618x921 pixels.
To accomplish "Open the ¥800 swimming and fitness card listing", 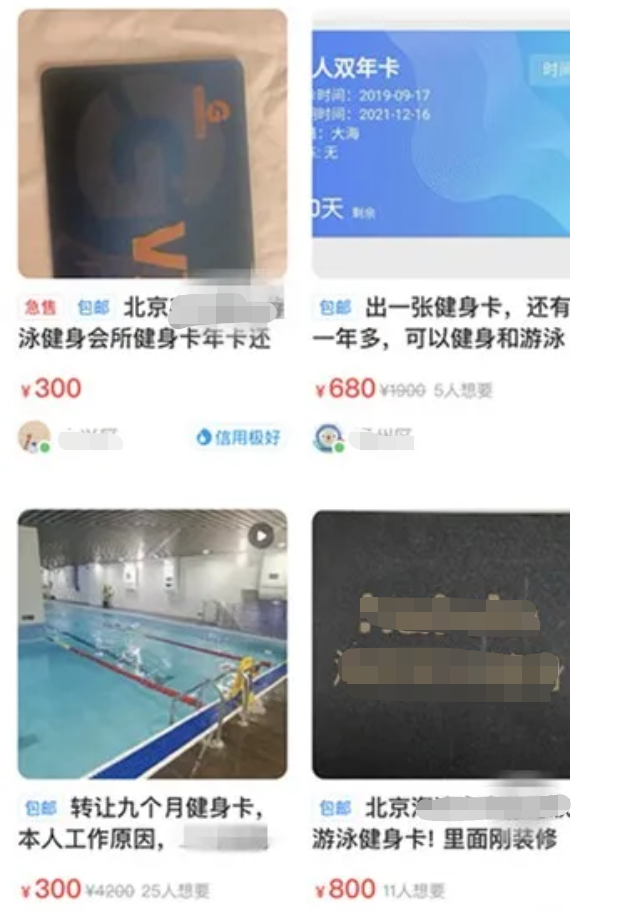I will pos(441,643).
